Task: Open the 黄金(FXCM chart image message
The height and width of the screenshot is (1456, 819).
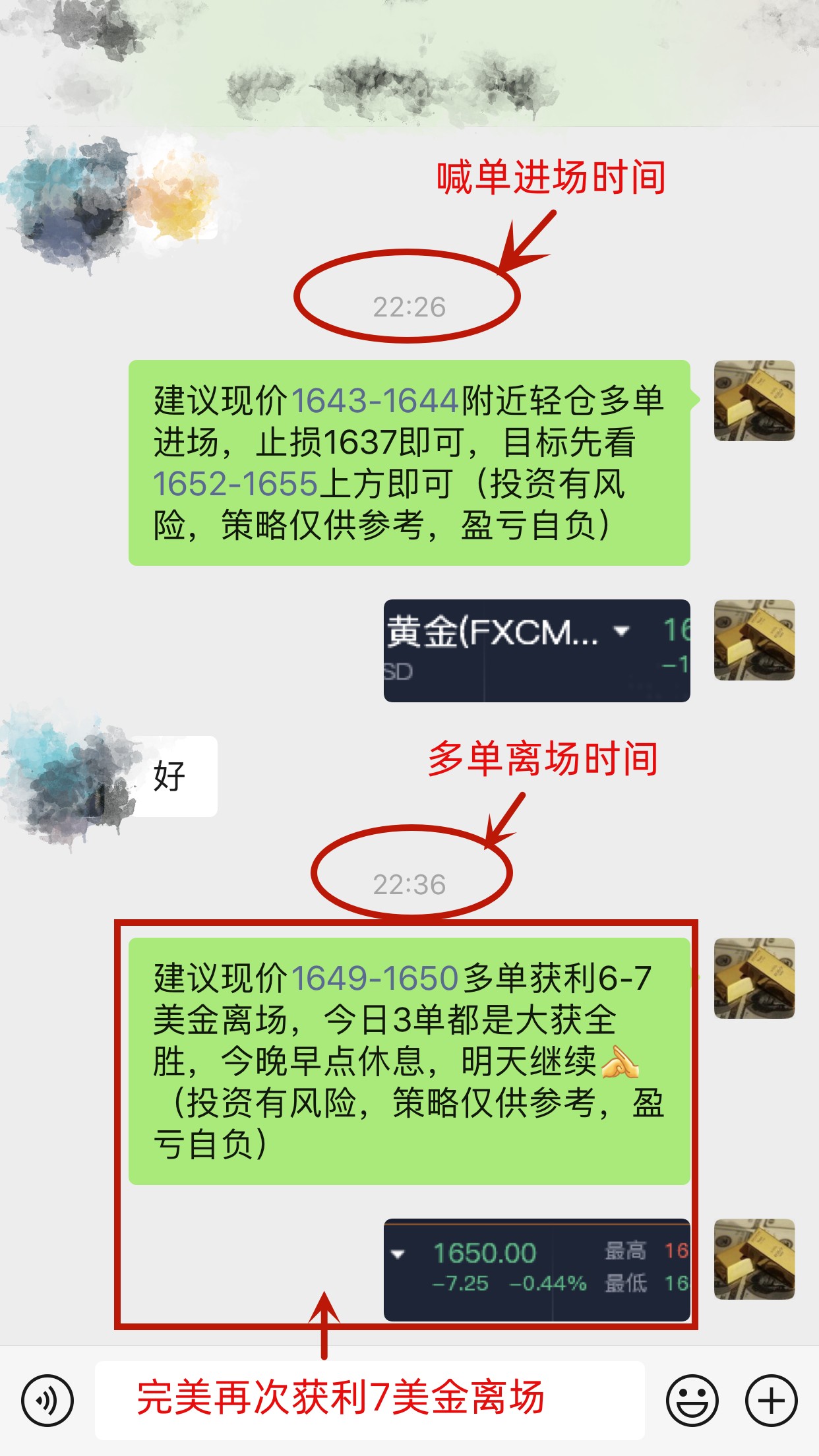Action: click(x=536, y=650)
